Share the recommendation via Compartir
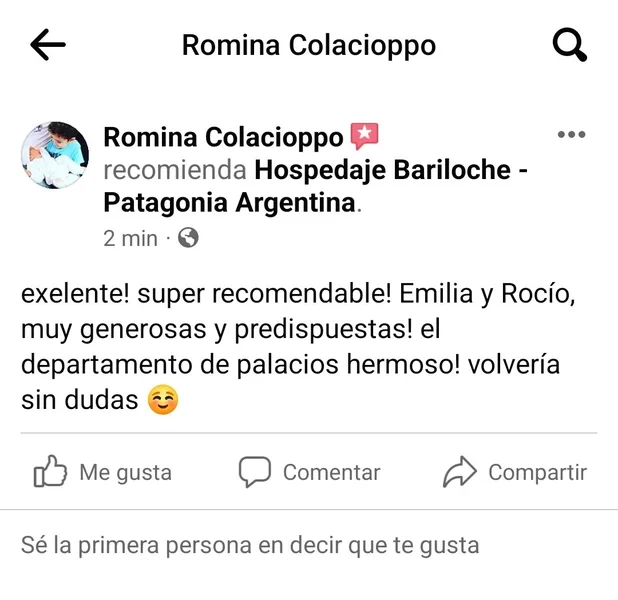This screenshot has height=600, width=618. click(x=515, y=472)
